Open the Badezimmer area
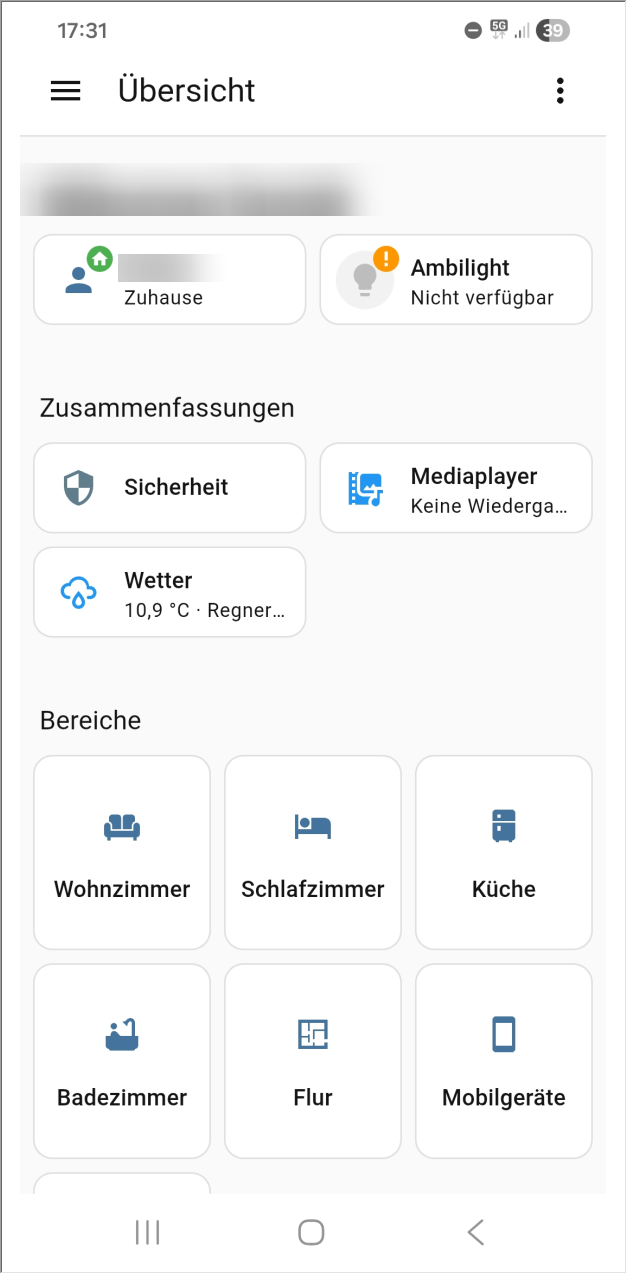The image size is (627, 1274). point(122,1060)
